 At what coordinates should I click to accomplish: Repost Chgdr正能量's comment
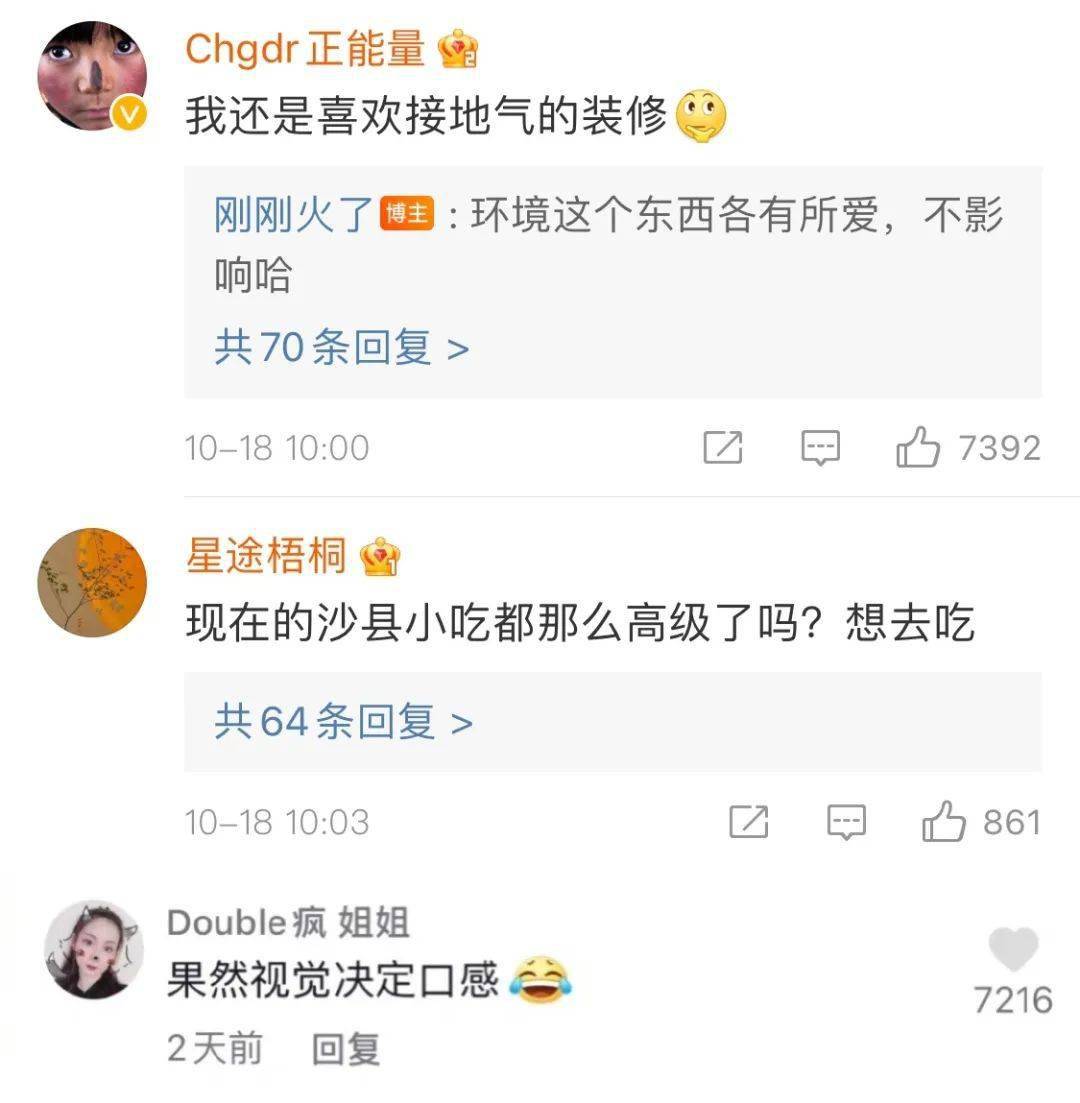722,448
